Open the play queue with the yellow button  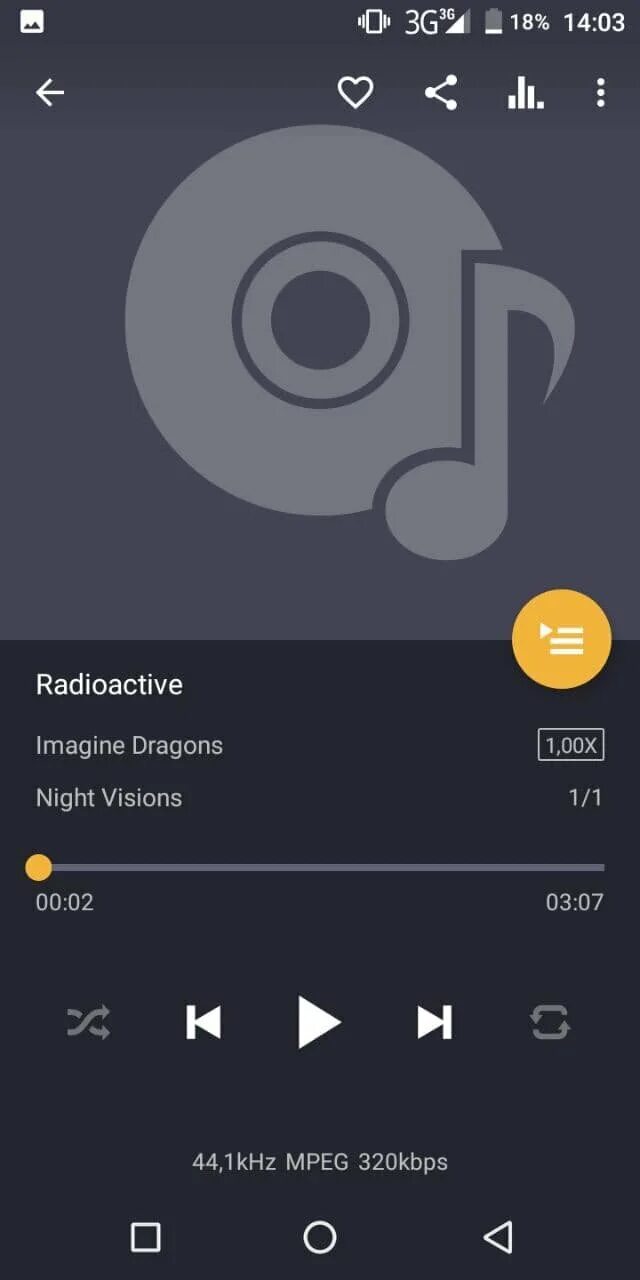coord(561,639)
